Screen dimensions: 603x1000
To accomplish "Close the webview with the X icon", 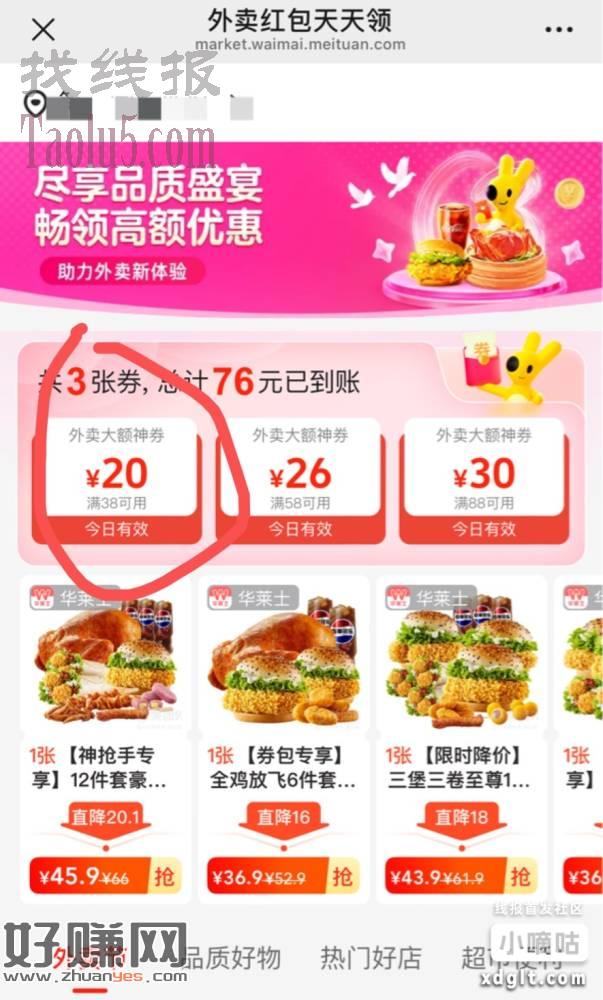I will pos(43,30).
